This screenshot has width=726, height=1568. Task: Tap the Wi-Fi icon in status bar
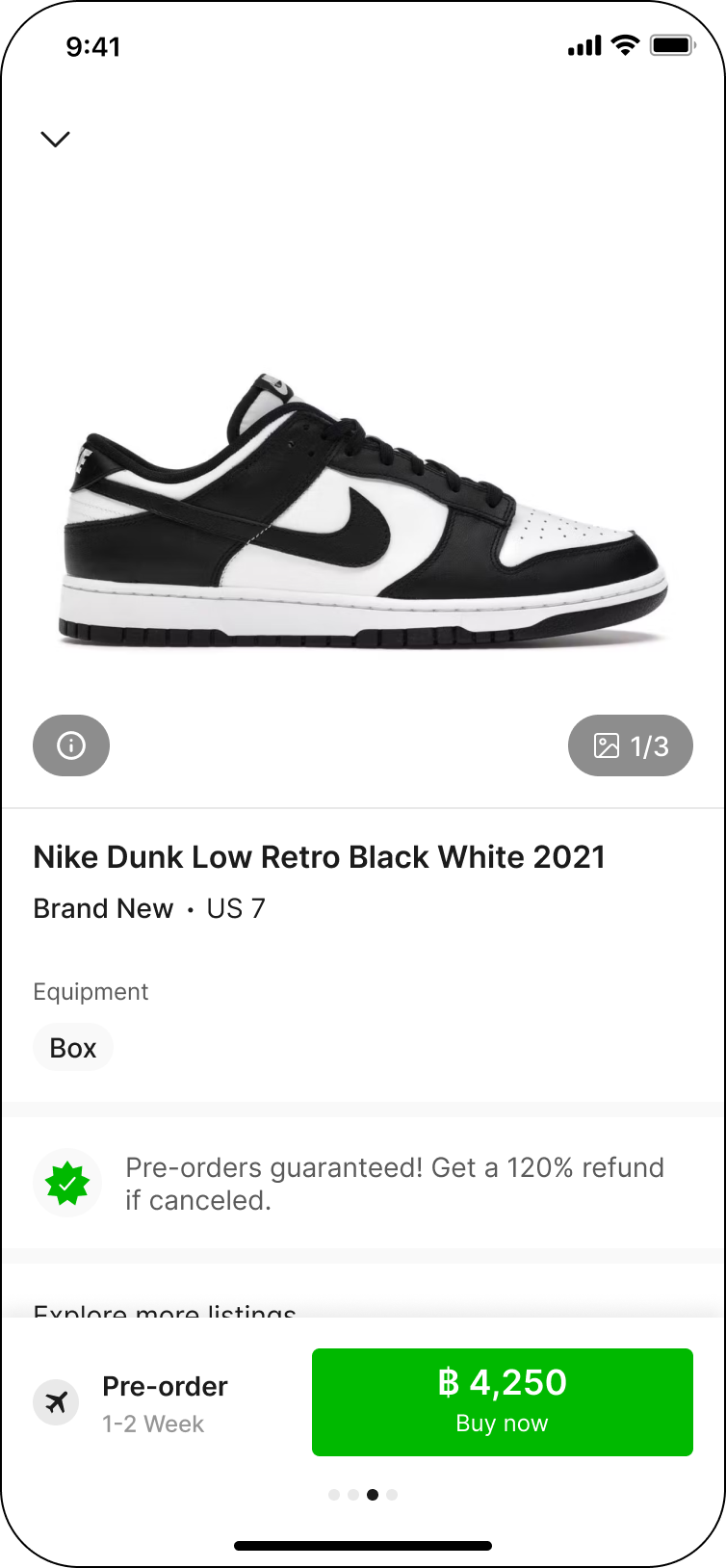[624, 44]
